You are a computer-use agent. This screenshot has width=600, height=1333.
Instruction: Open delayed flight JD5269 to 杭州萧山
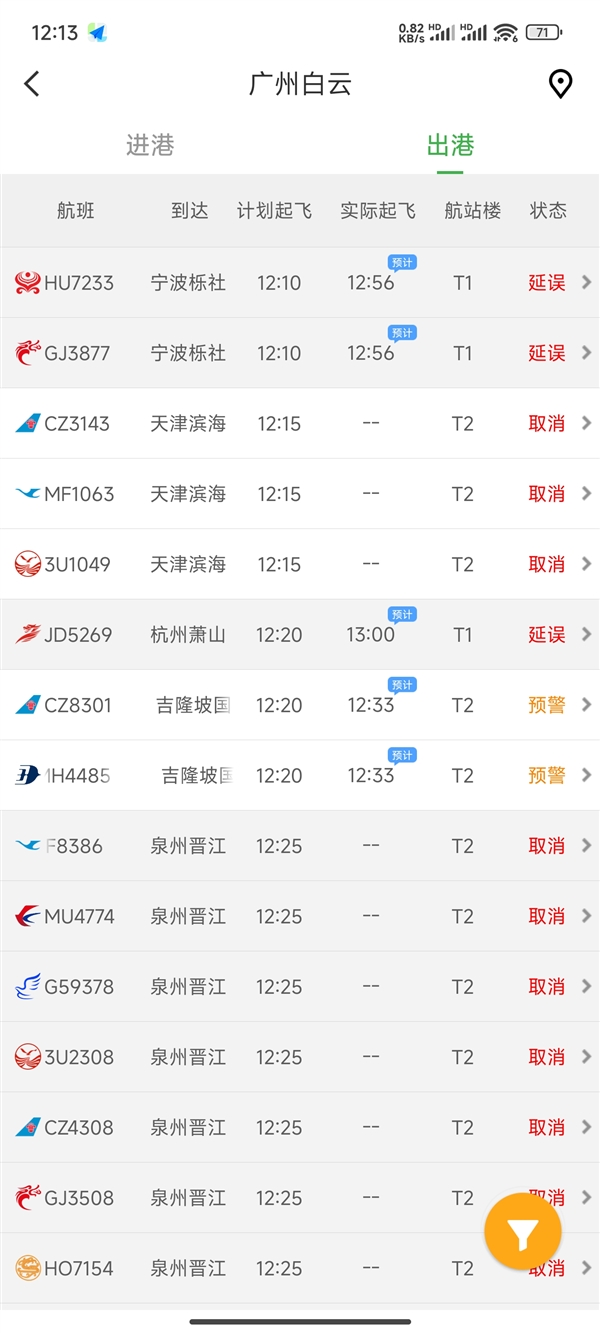(x=300, y=635)
